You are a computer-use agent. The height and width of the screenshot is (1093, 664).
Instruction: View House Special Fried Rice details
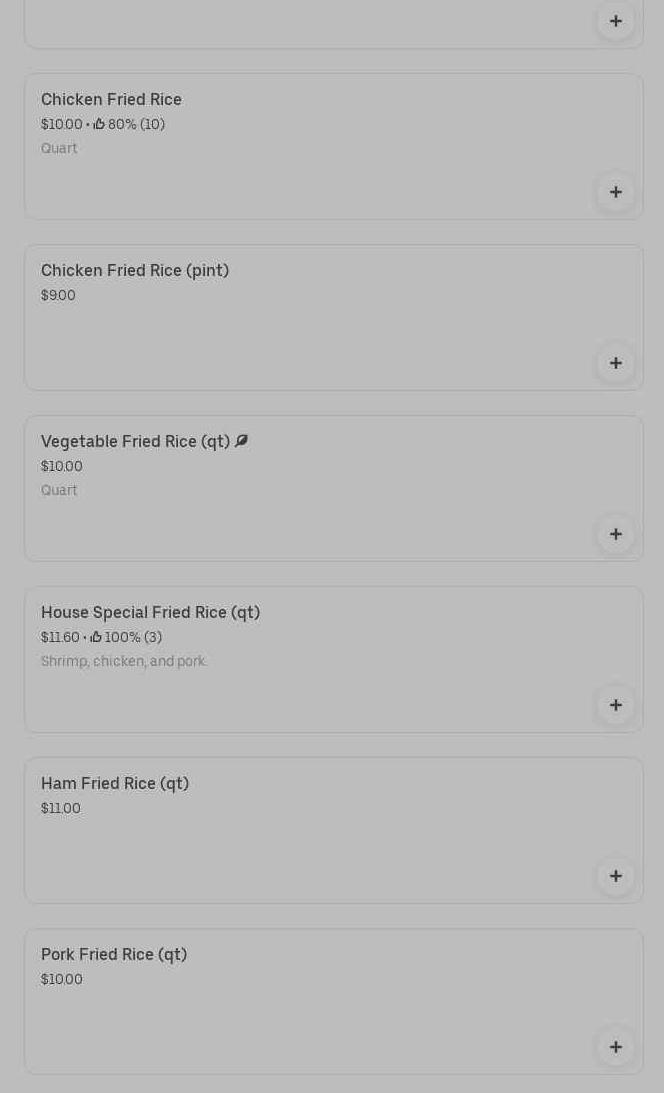point(333,659)
